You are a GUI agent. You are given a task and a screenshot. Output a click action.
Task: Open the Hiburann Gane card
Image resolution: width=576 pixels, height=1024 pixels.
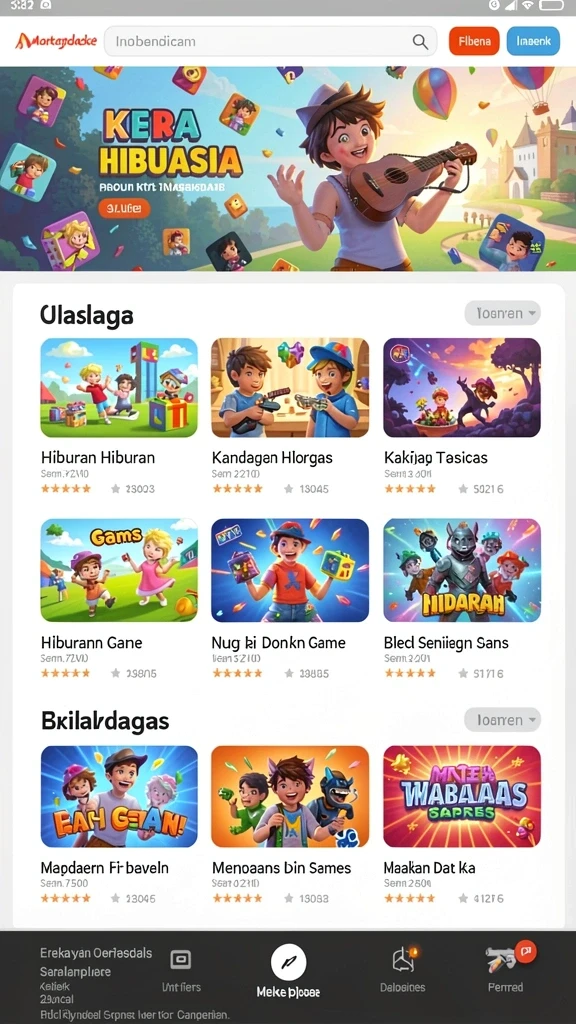(119, 599)
